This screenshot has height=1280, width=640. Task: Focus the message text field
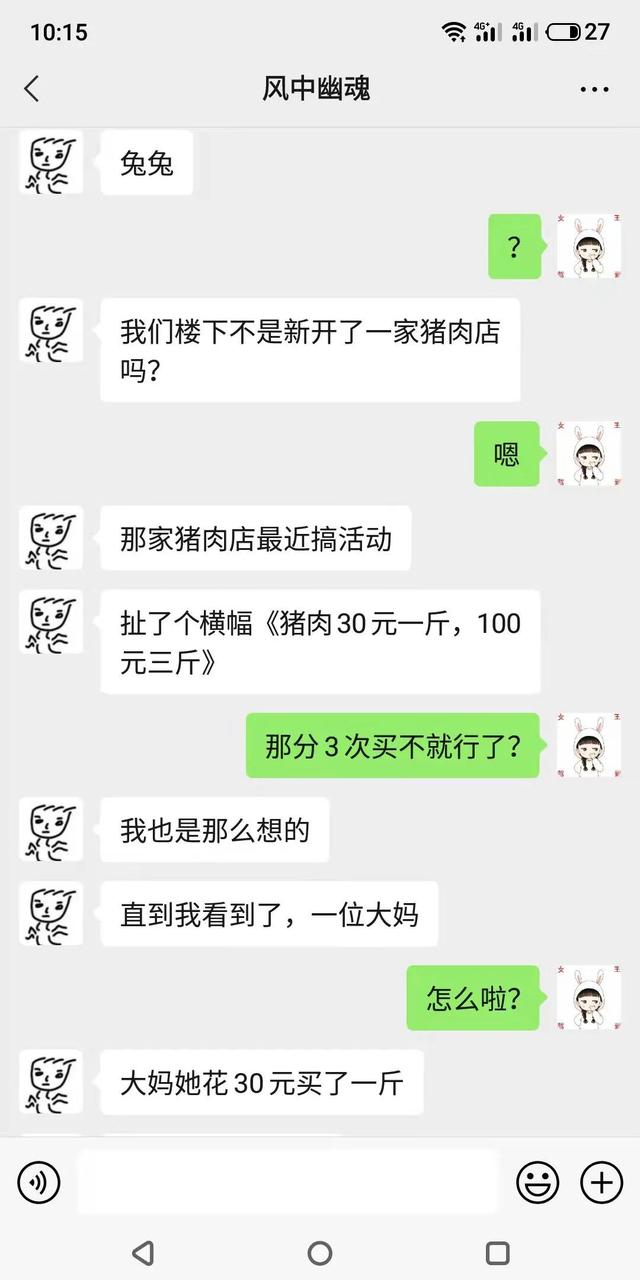click(288, 1183)
